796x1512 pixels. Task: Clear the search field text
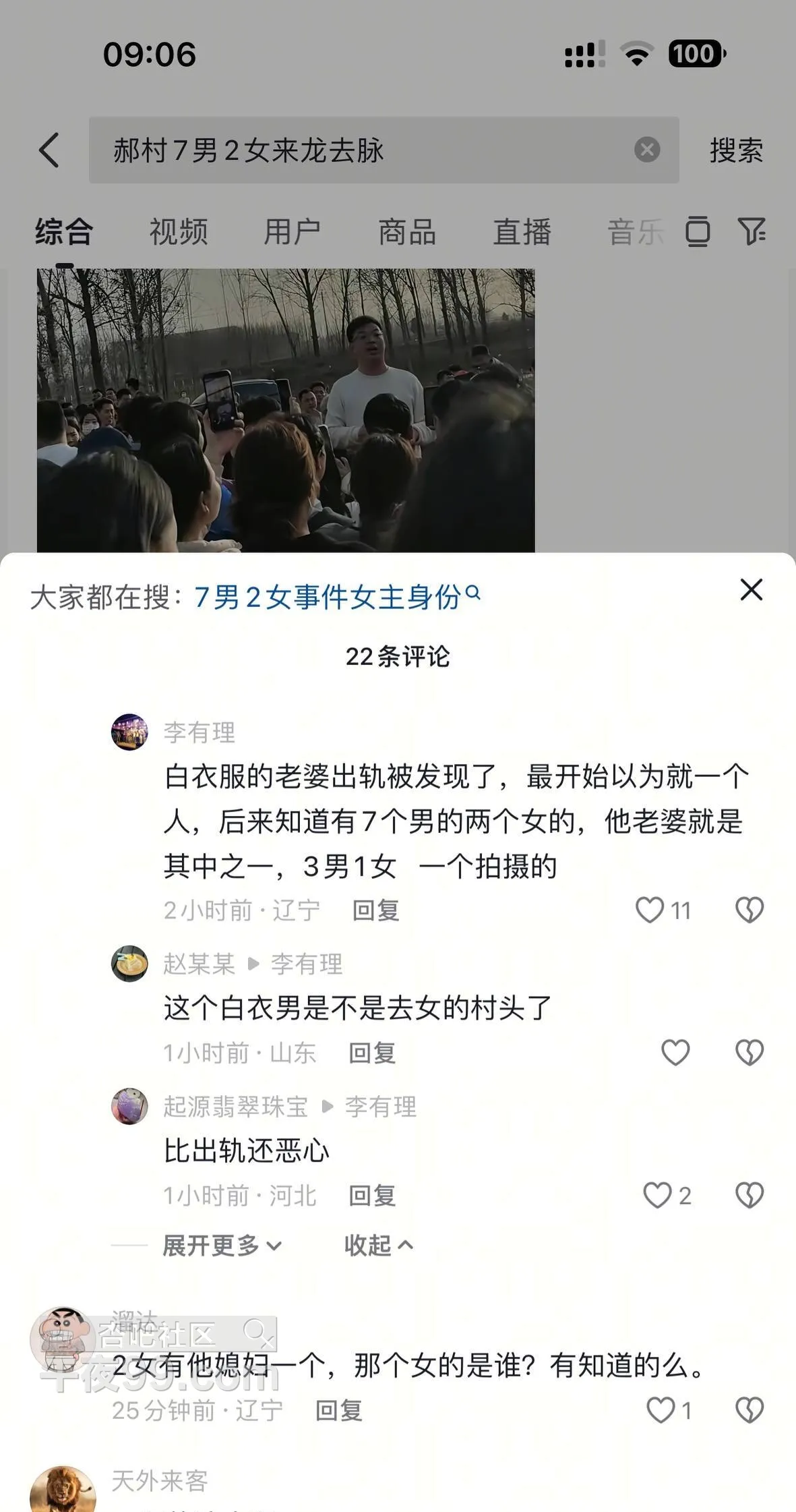pyautogui.click(x=647, y=150)
